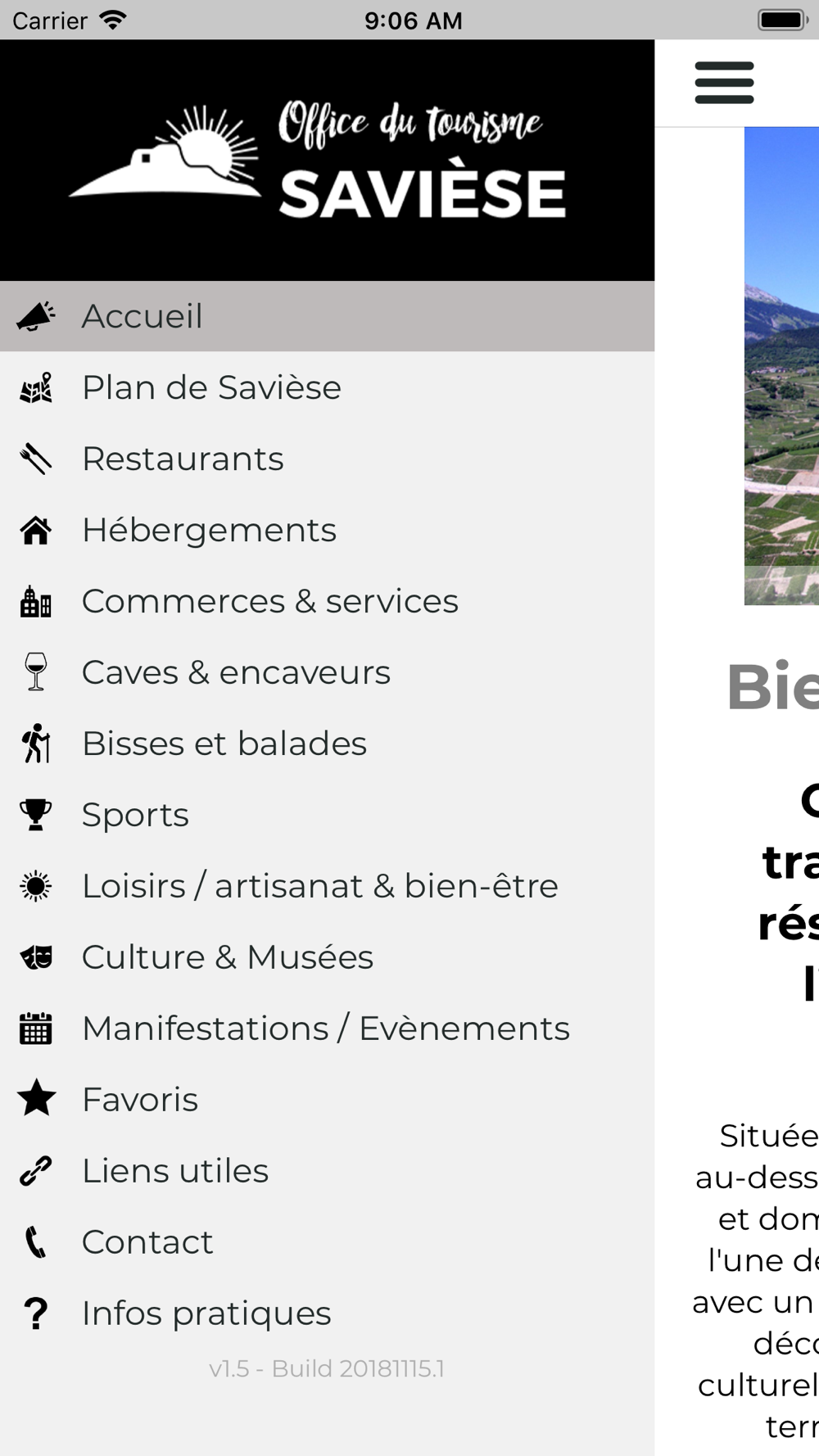View Manifestations / Evènements

point(327,1029)
